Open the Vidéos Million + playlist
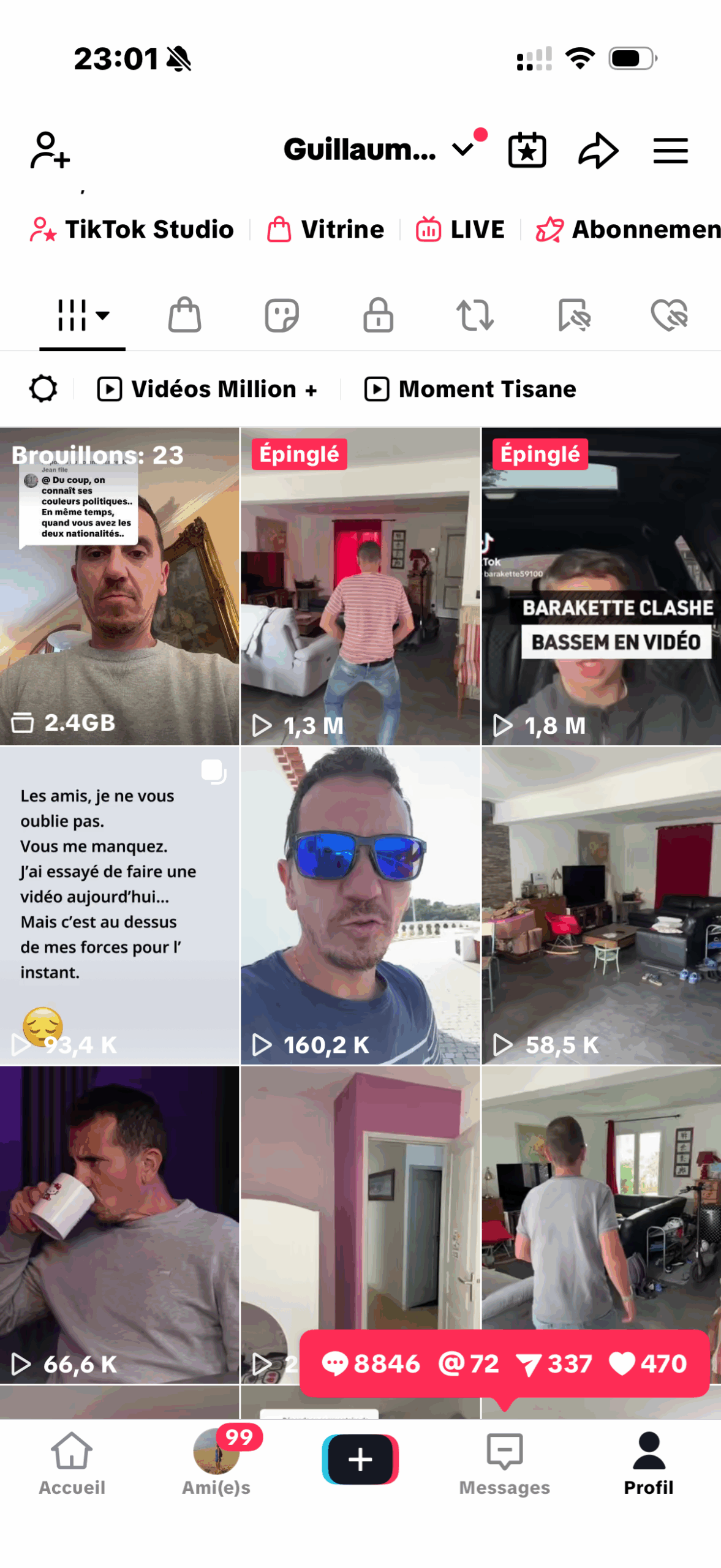 pos(208,389)
